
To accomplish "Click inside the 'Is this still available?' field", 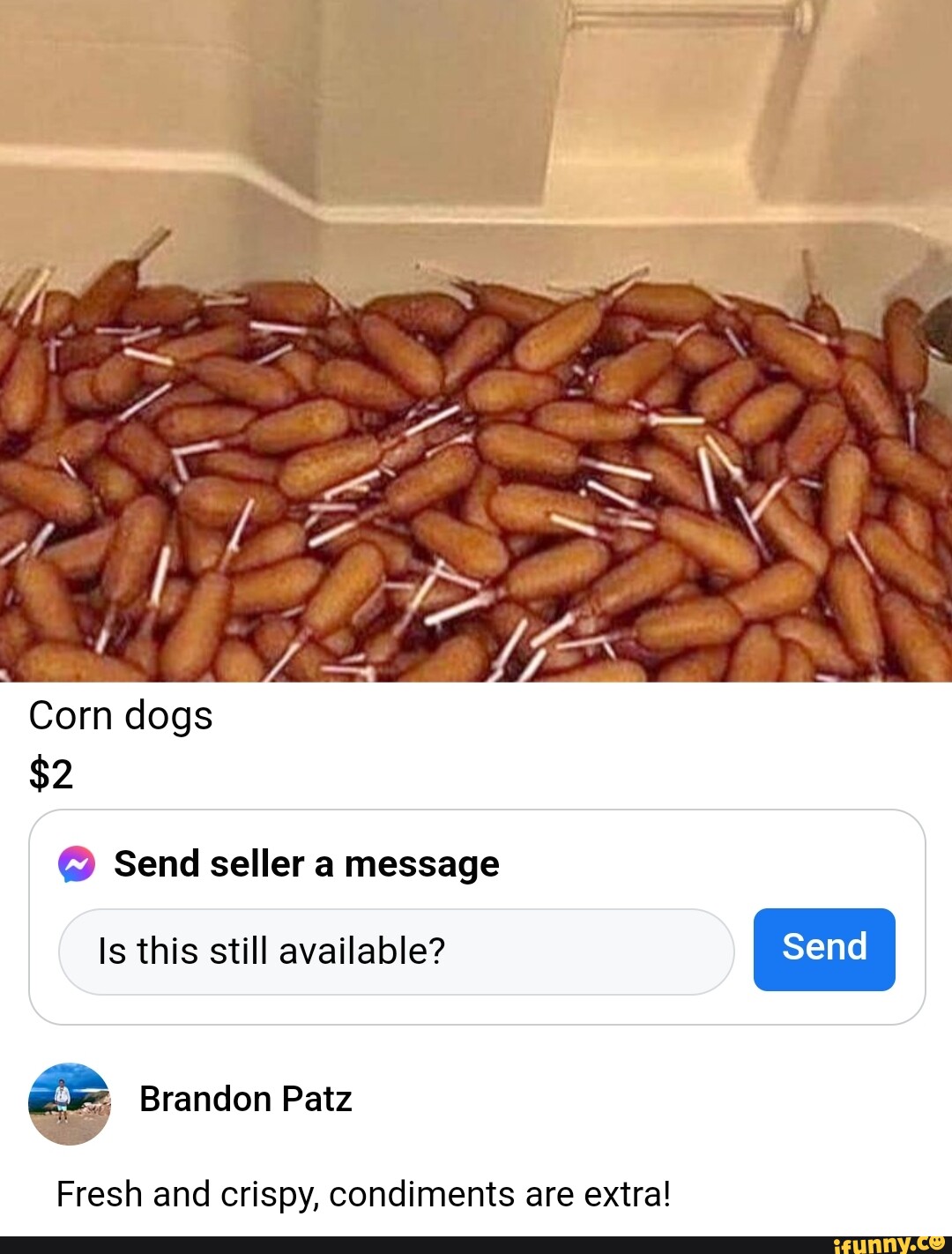I will point(397,950).
